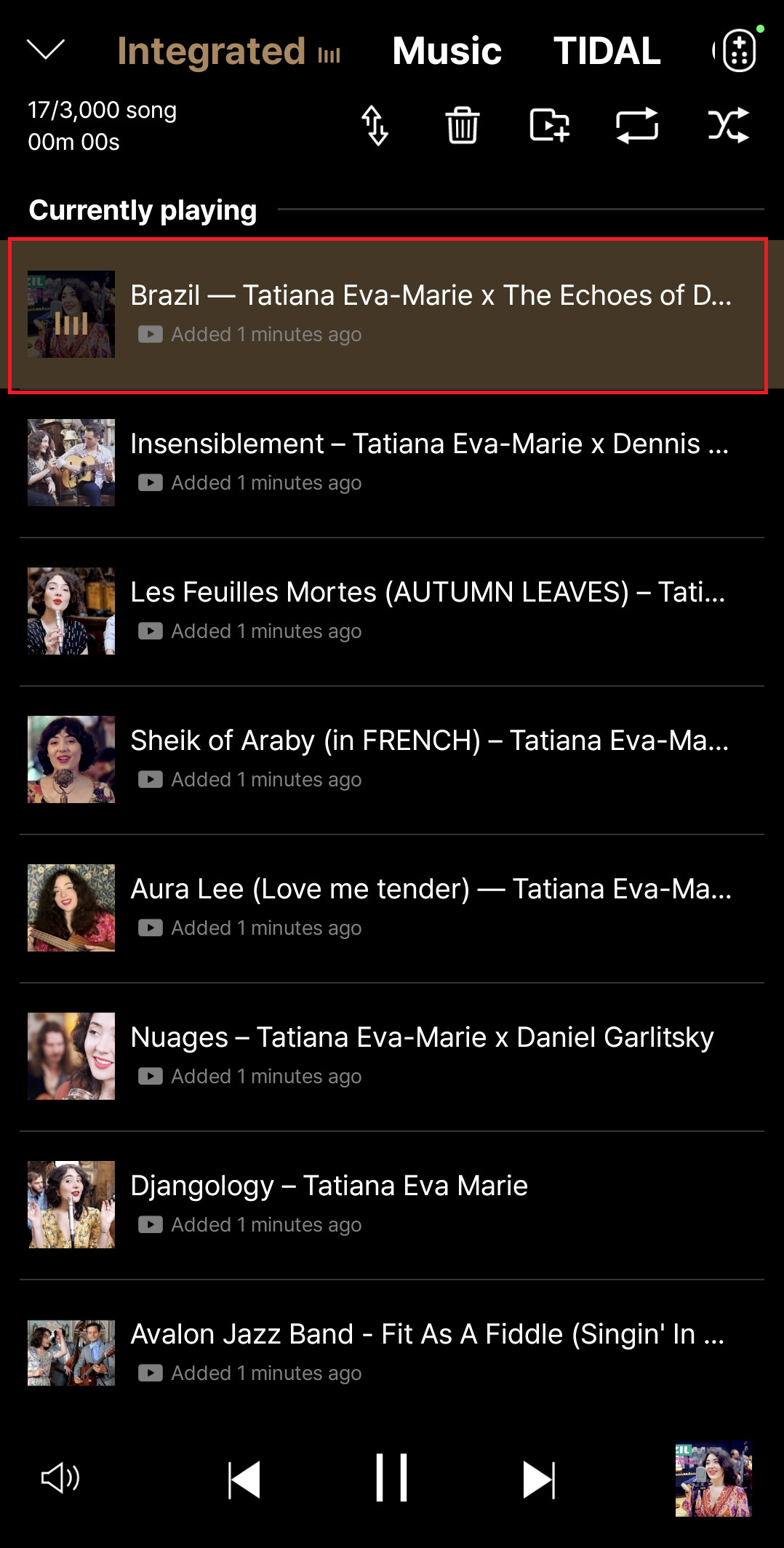This screenshot has width=784, height=1548.
Task: Select the currently playing Brazil track
Action: pos(388,316)
